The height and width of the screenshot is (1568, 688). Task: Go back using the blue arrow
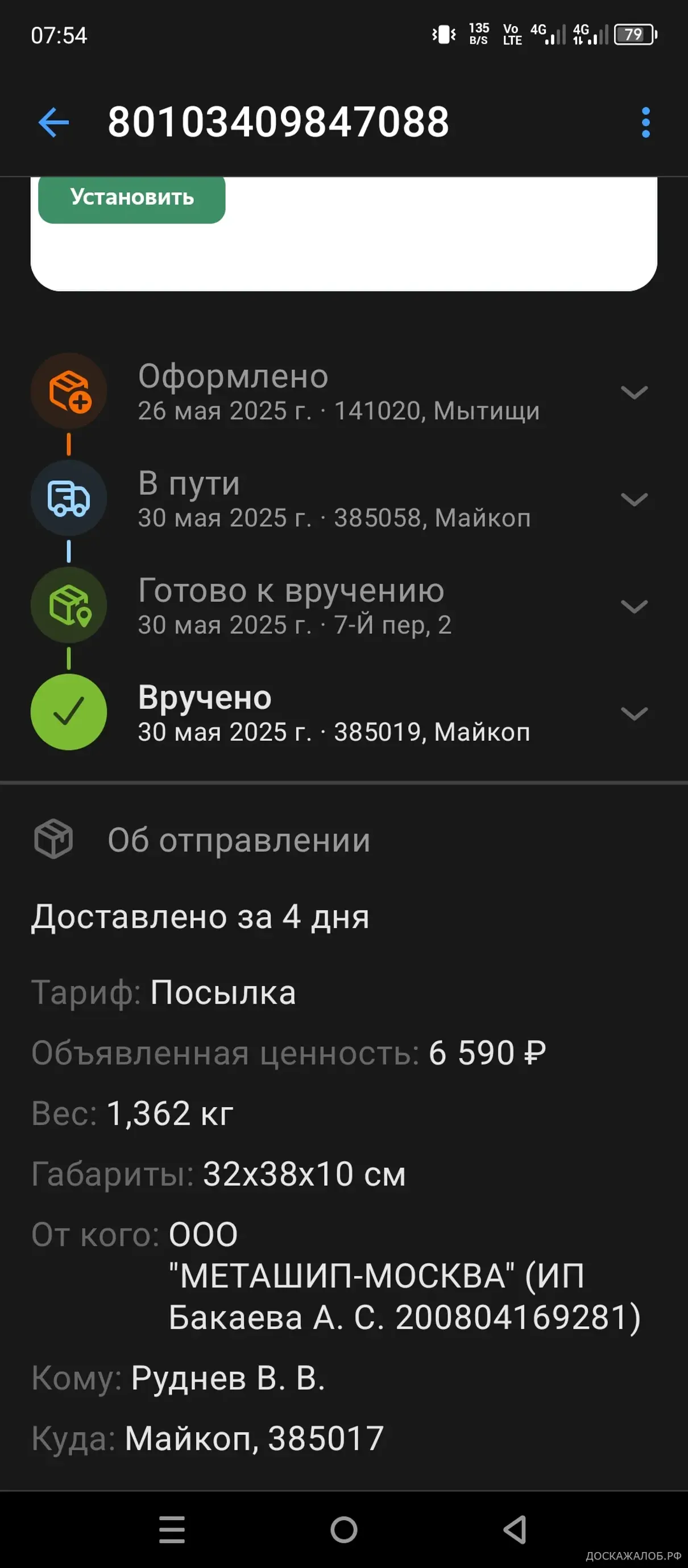pos(53,122)
